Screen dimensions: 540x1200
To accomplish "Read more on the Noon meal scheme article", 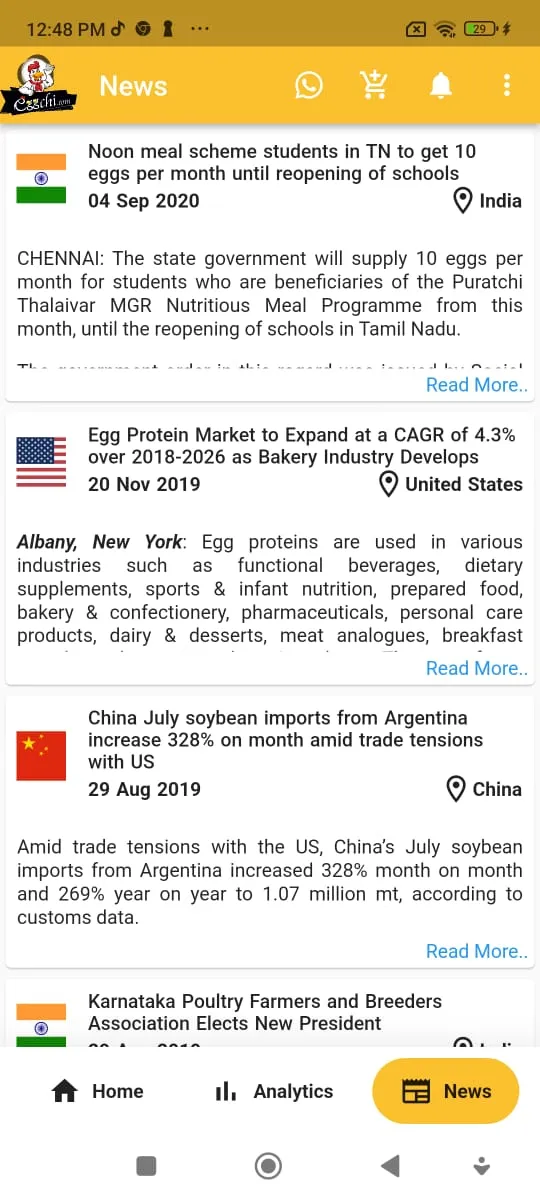I will pos(477,385).
